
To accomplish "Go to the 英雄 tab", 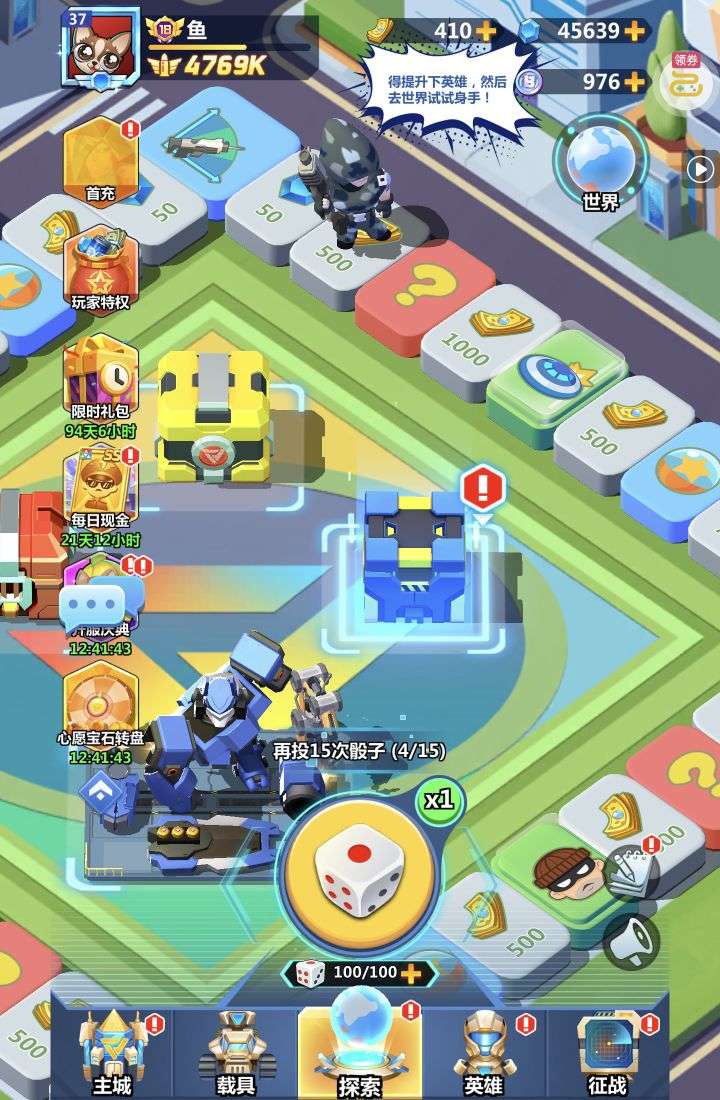I will (x=484, y=1052).
